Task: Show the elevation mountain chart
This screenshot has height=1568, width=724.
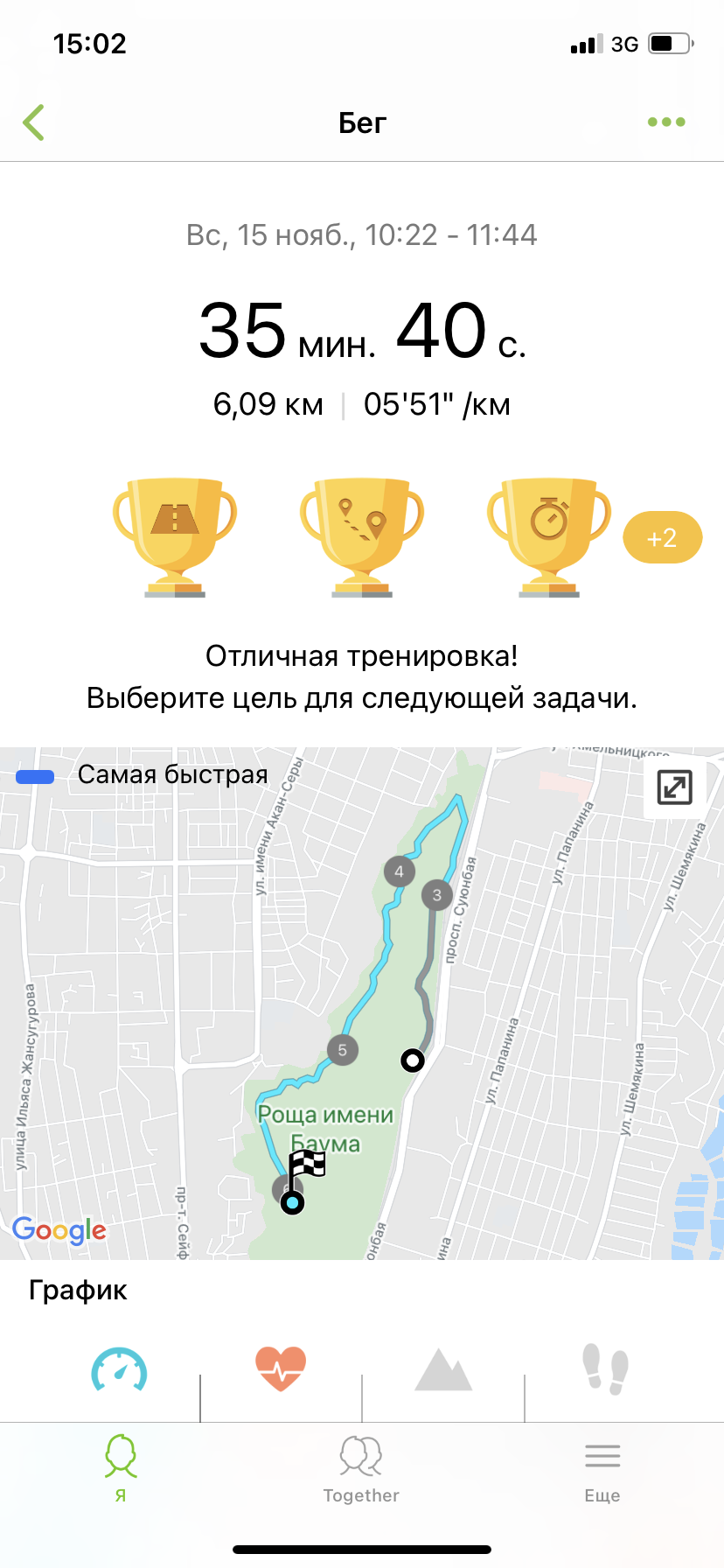Action: pos(443,1370)
